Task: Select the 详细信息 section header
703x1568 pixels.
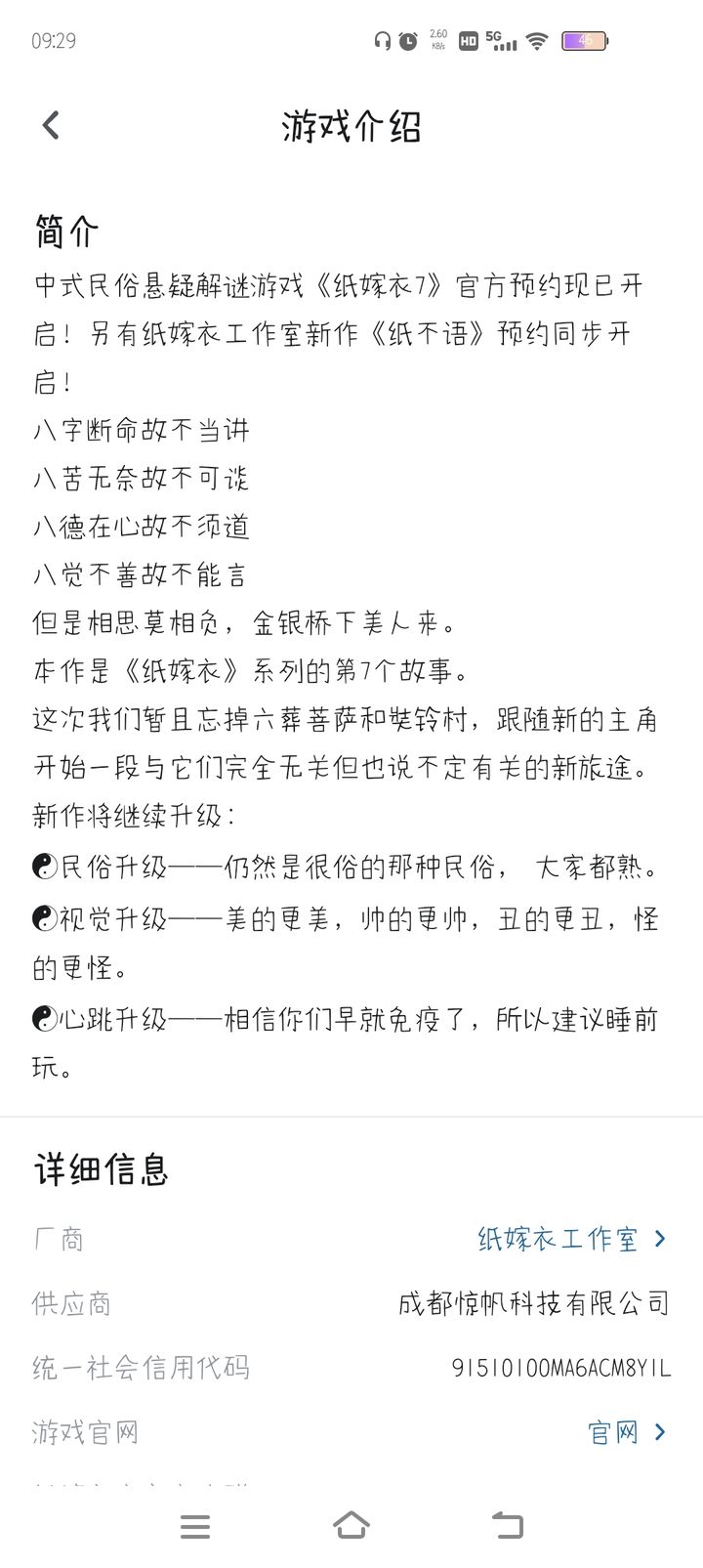Action: [x=102, y=1167]
